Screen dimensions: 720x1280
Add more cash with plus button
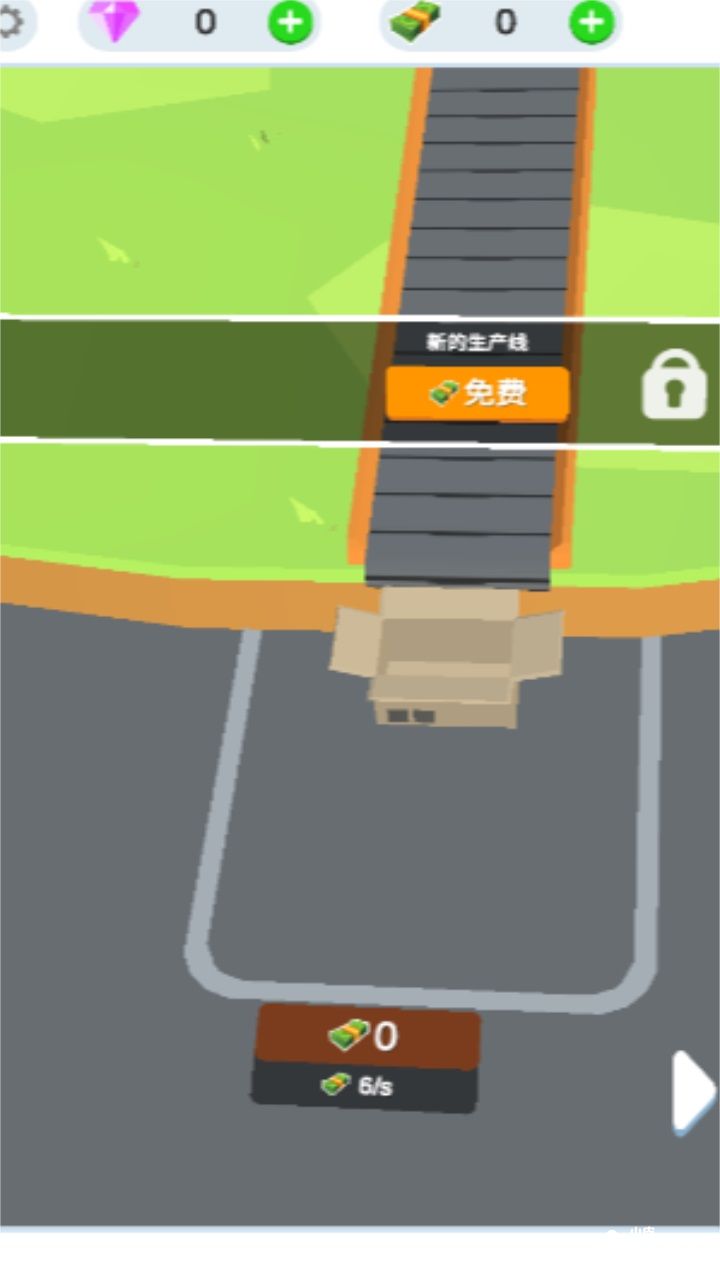coord(591,22)
